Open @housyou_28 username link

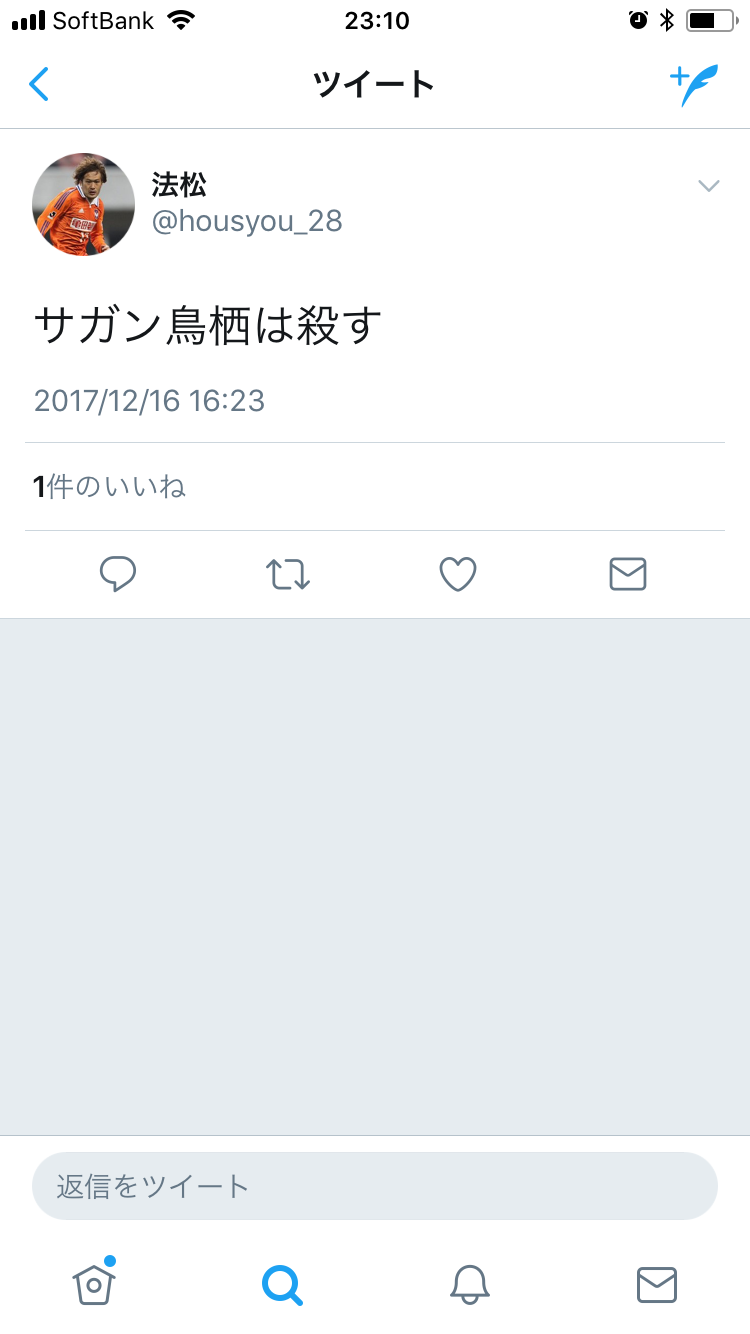[x=247, y=221]
